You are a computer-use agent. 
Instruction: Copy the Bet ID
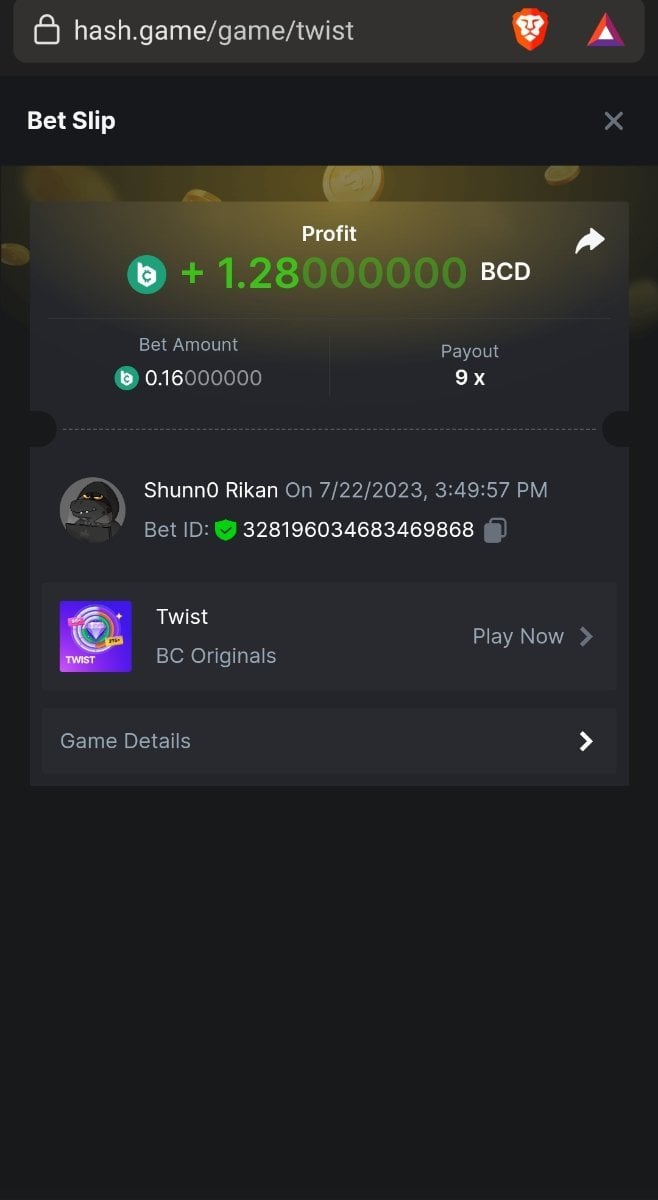click(495, 530)
